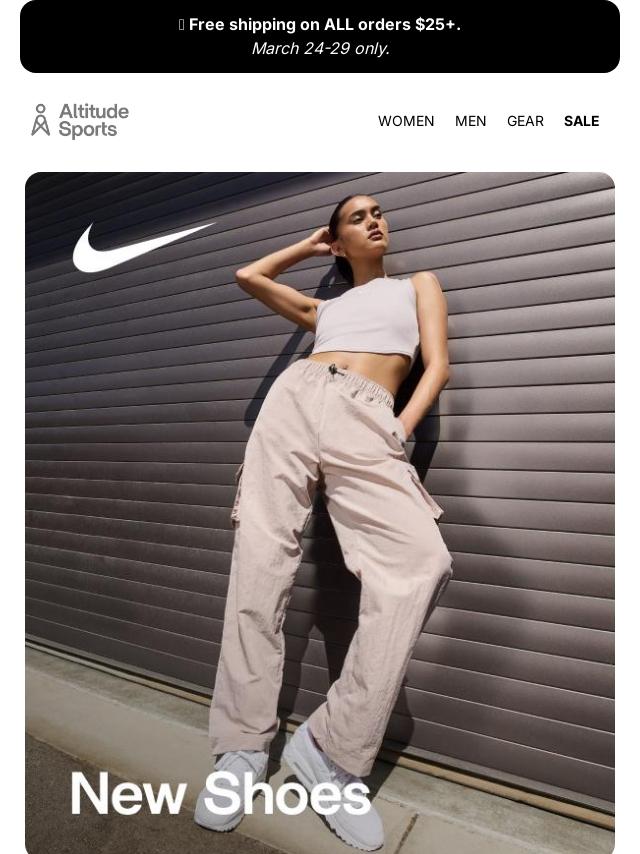The image size is (640, 854).
Task: Browse the GEAR category
Action: pos(525,121)
